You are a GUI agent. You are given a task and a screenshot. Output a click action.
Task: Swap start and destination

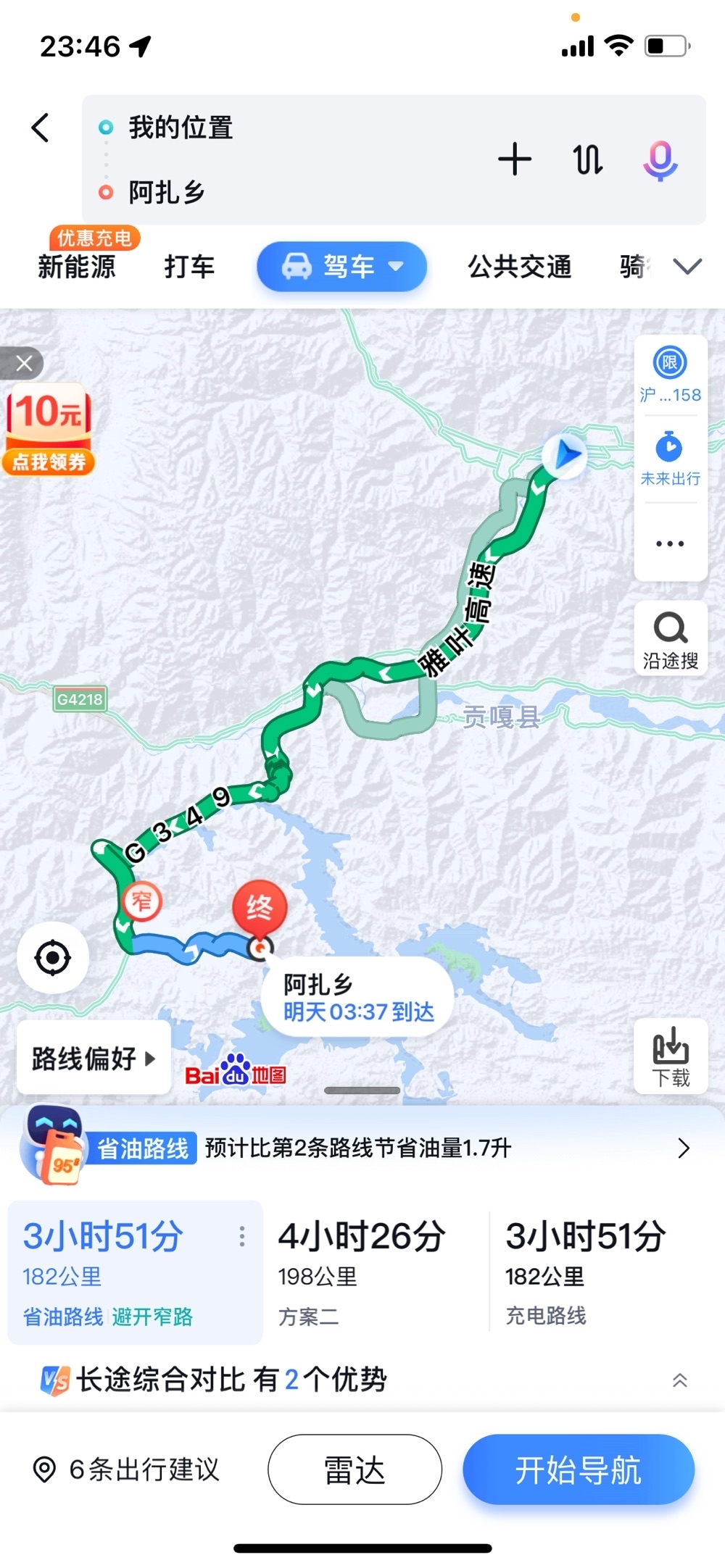click(x=587, y=159)
